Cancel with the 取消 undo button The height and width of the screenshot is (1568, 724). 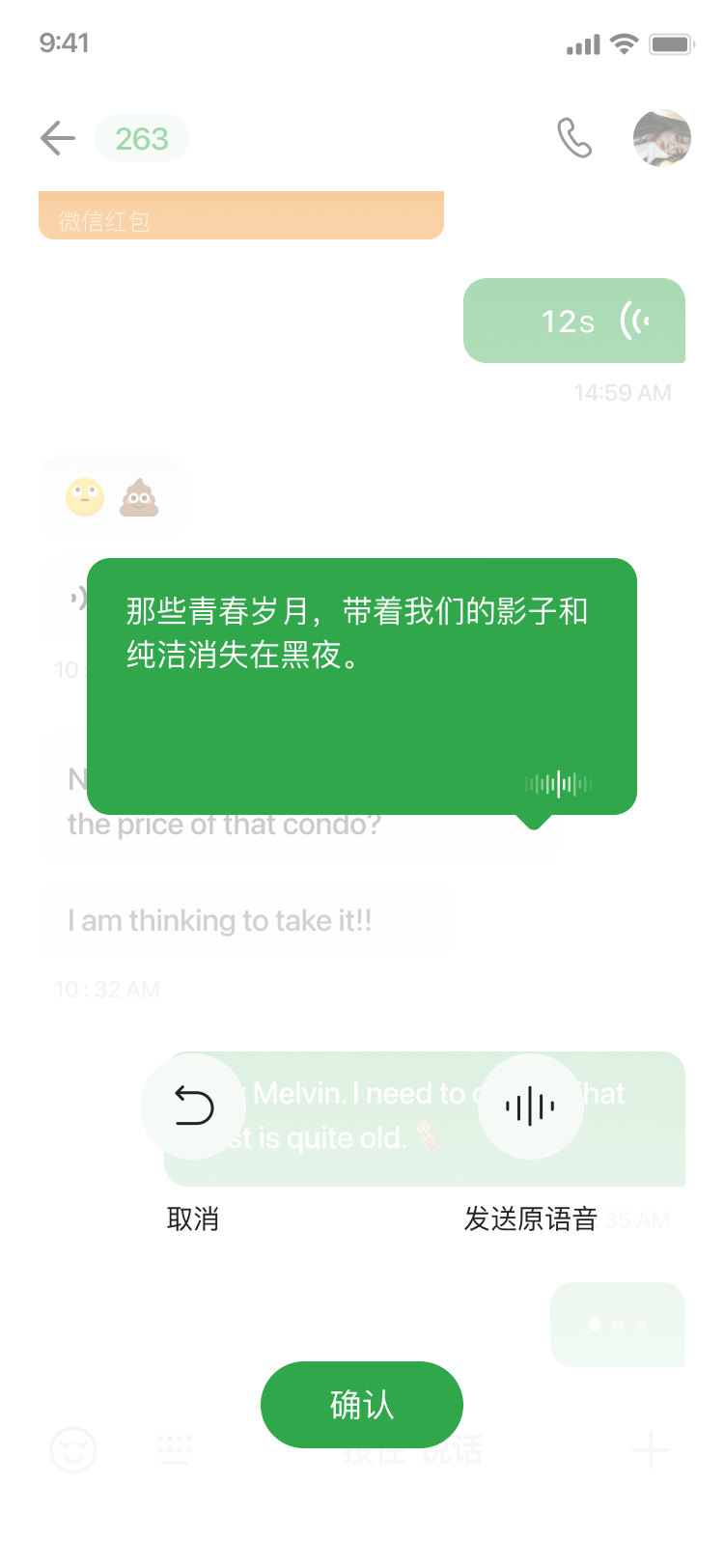(x=193, y=1106)
